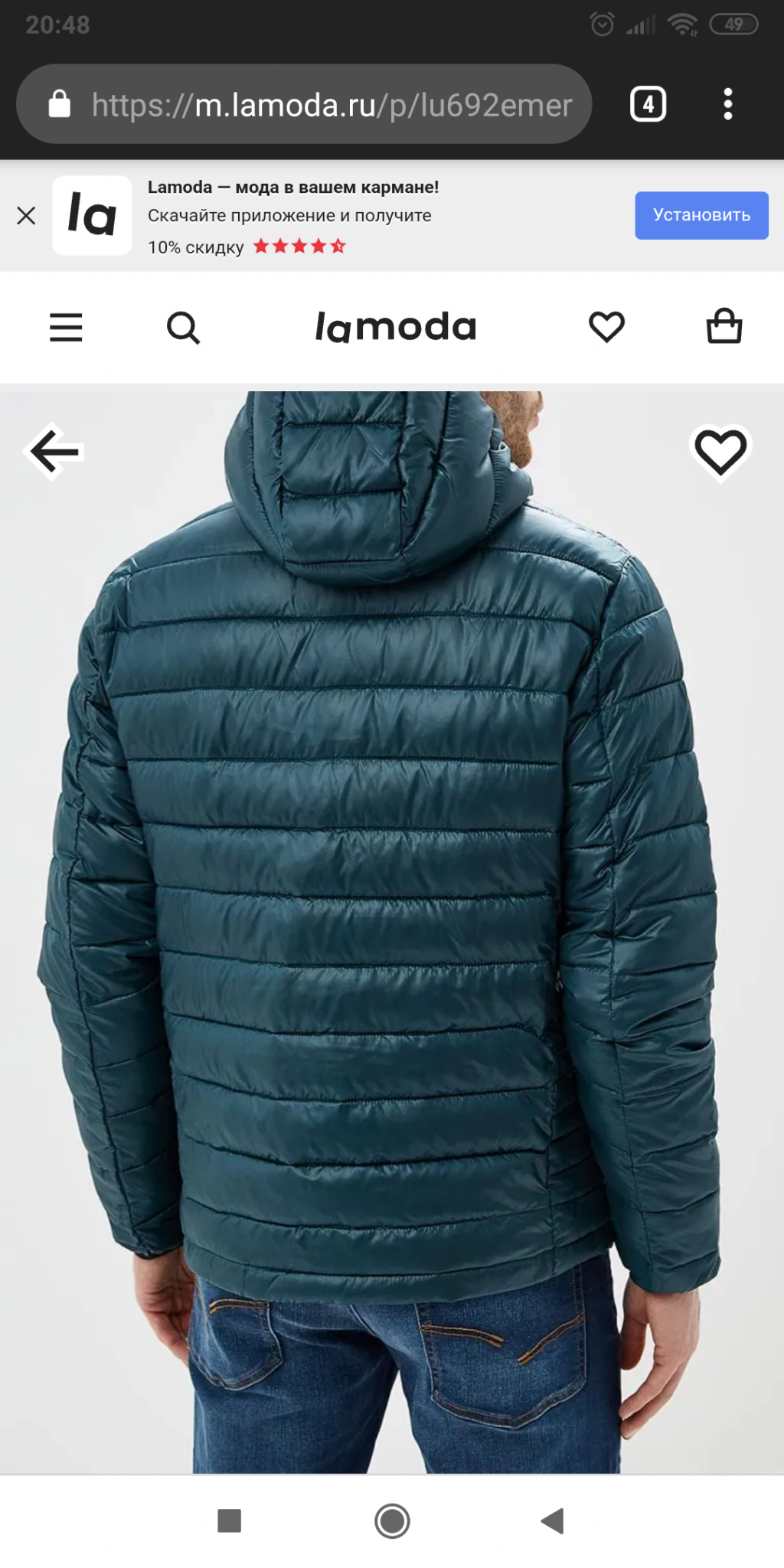Image resolution: width=784 pixels, height=1568 pixels.
Task: Open the browser tab switcher
Action: pos(648,104)
